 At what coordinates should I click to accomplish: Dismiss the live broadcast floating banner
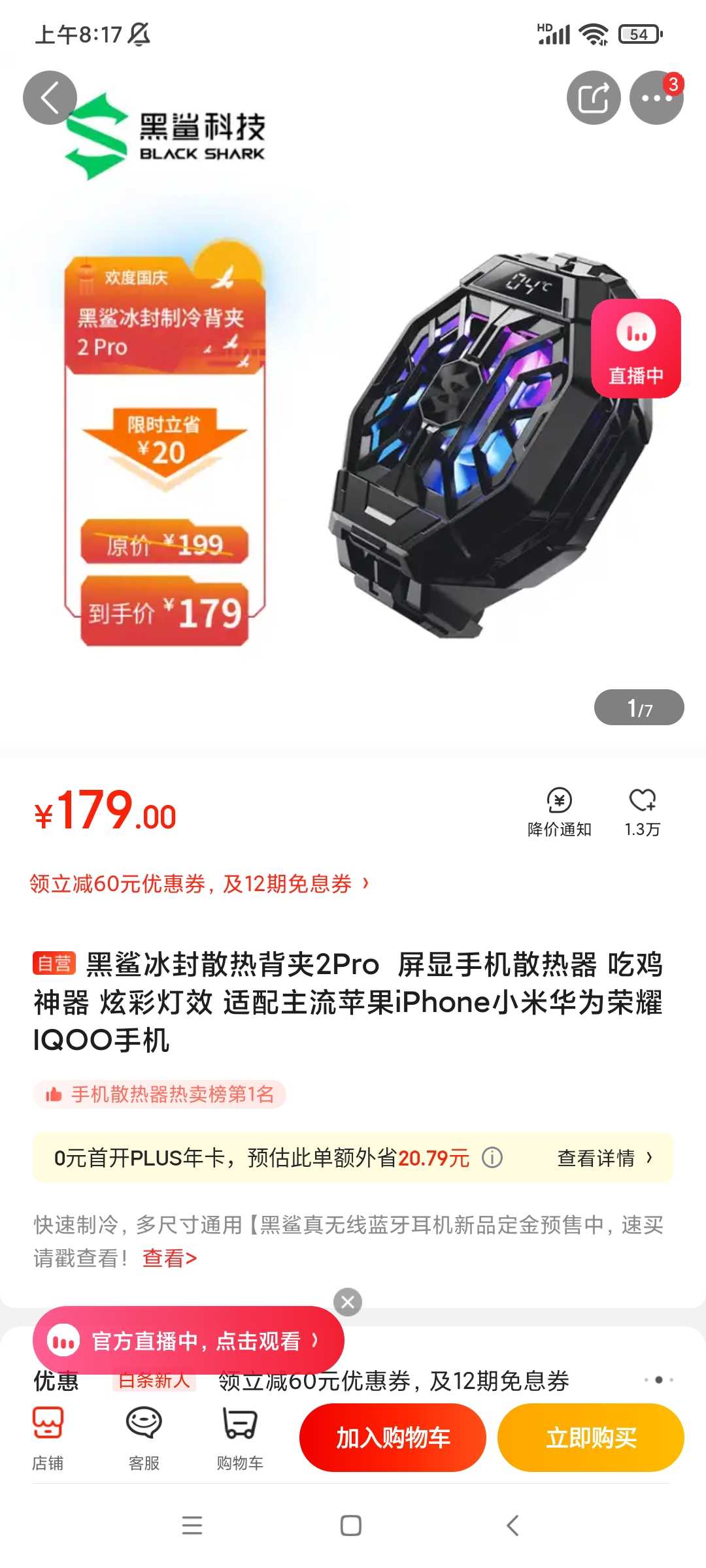click(x=348, y=1302)
